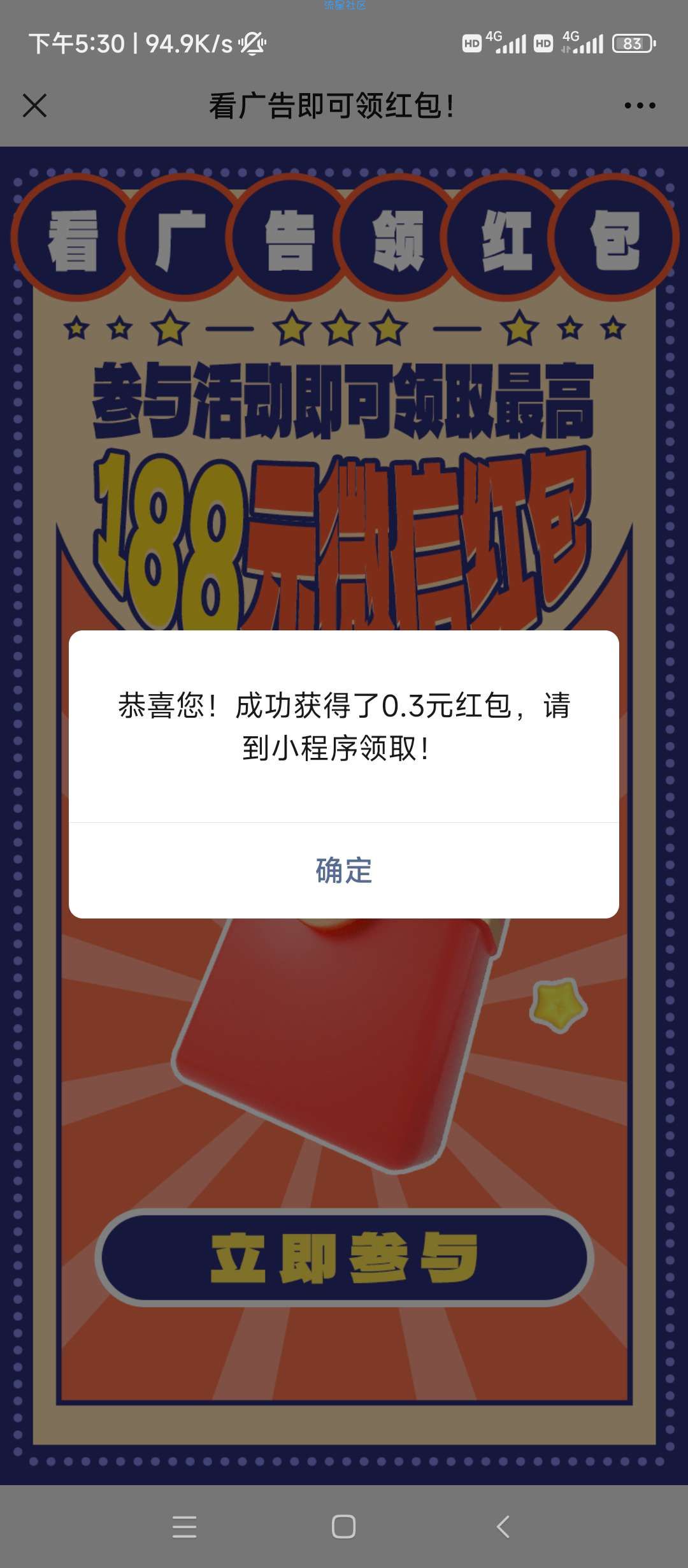Screen dimensions: 688x1568
Task: Go to the phone's home screen
Action: tap(343, 1527)
